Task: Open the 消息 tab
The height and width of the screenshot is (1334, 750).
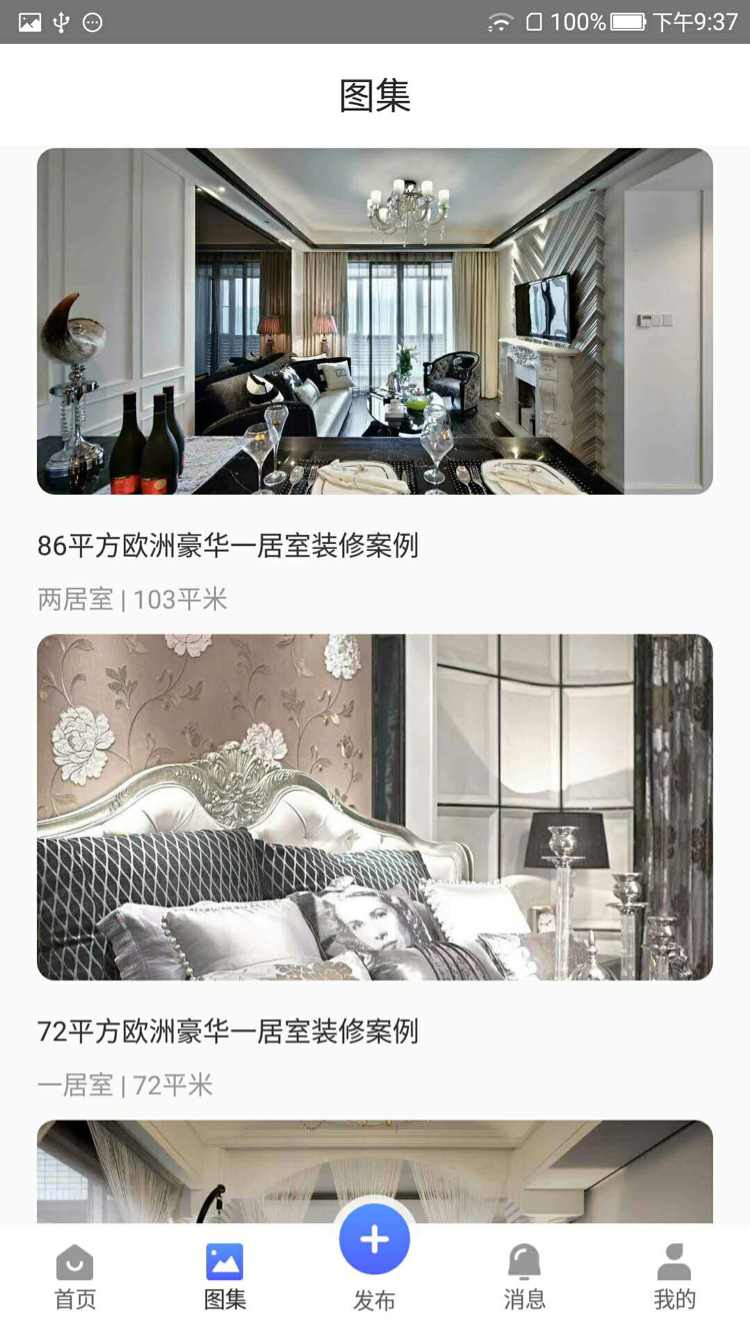Action: pos(524,1277)
